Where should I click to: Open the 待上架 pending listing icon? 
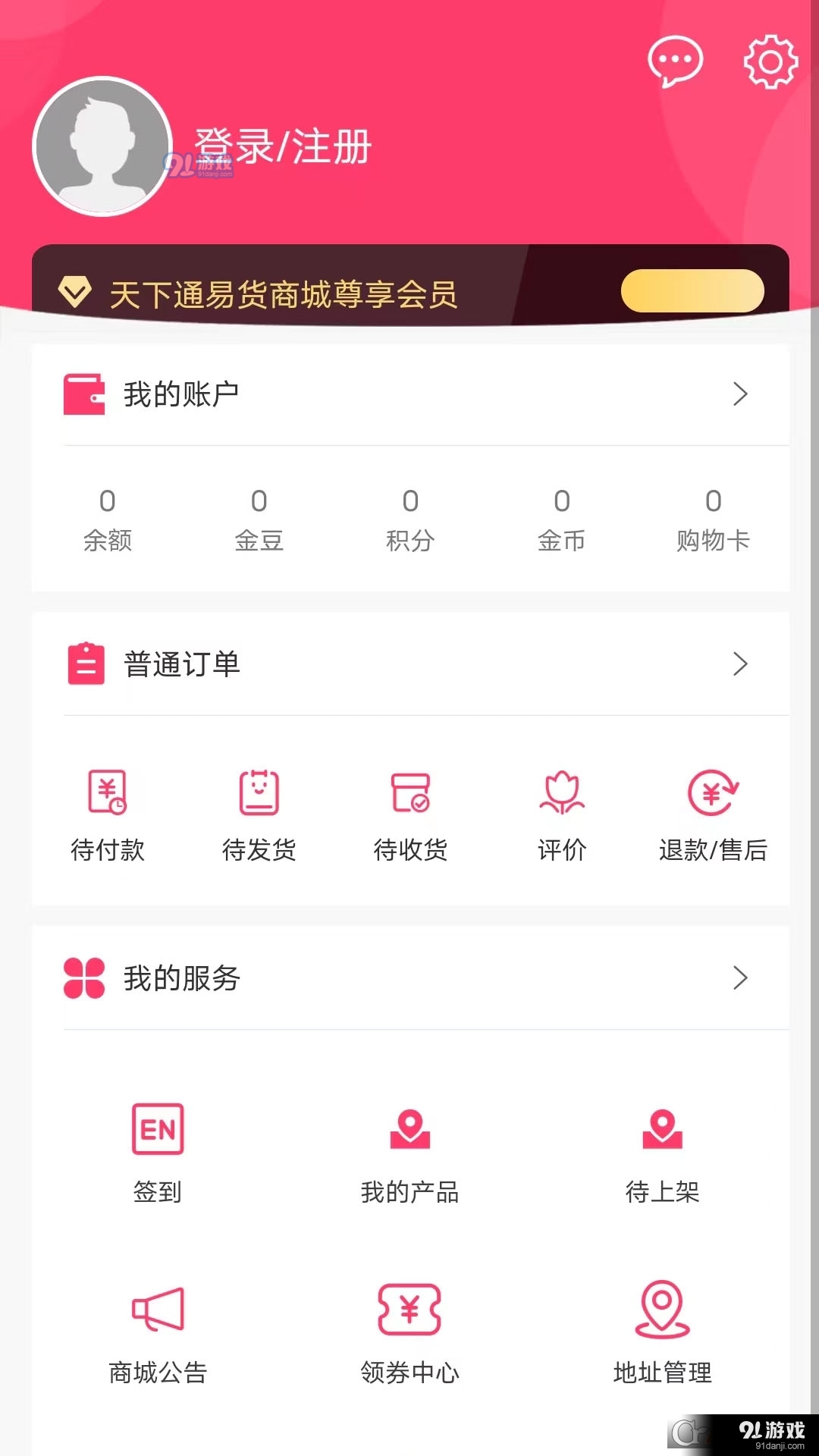(x=663, y=1130)
